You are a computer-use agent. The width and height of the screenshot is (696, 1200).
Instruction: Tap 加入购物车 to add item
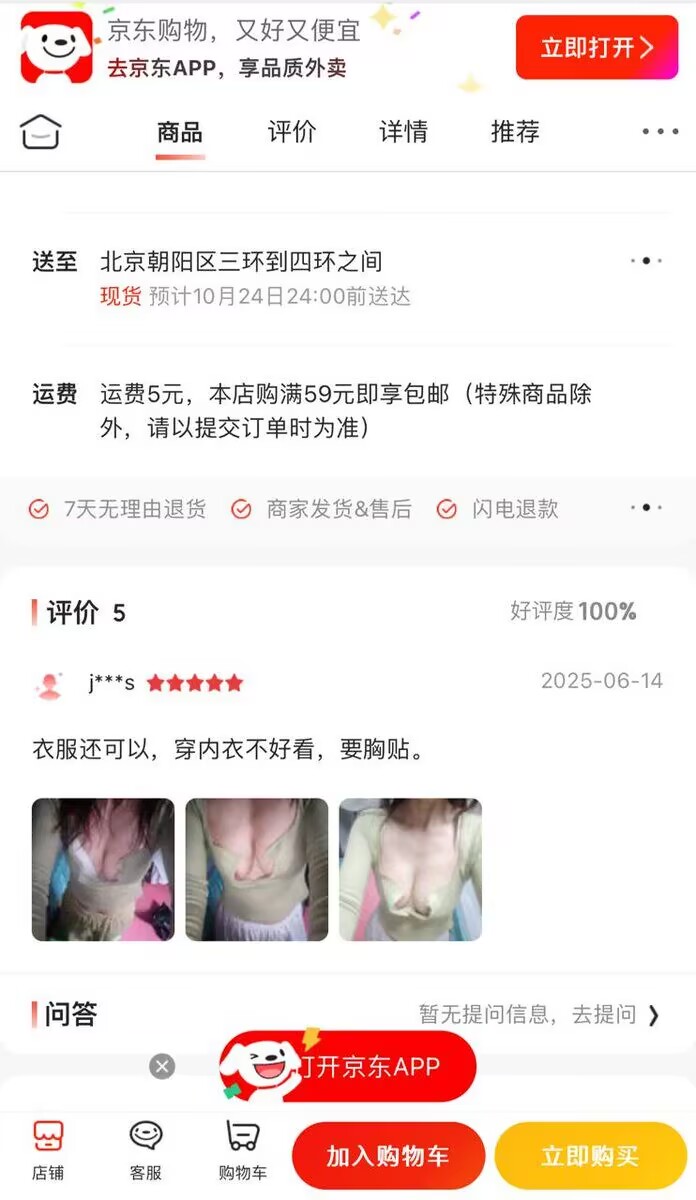[388, 1156]
